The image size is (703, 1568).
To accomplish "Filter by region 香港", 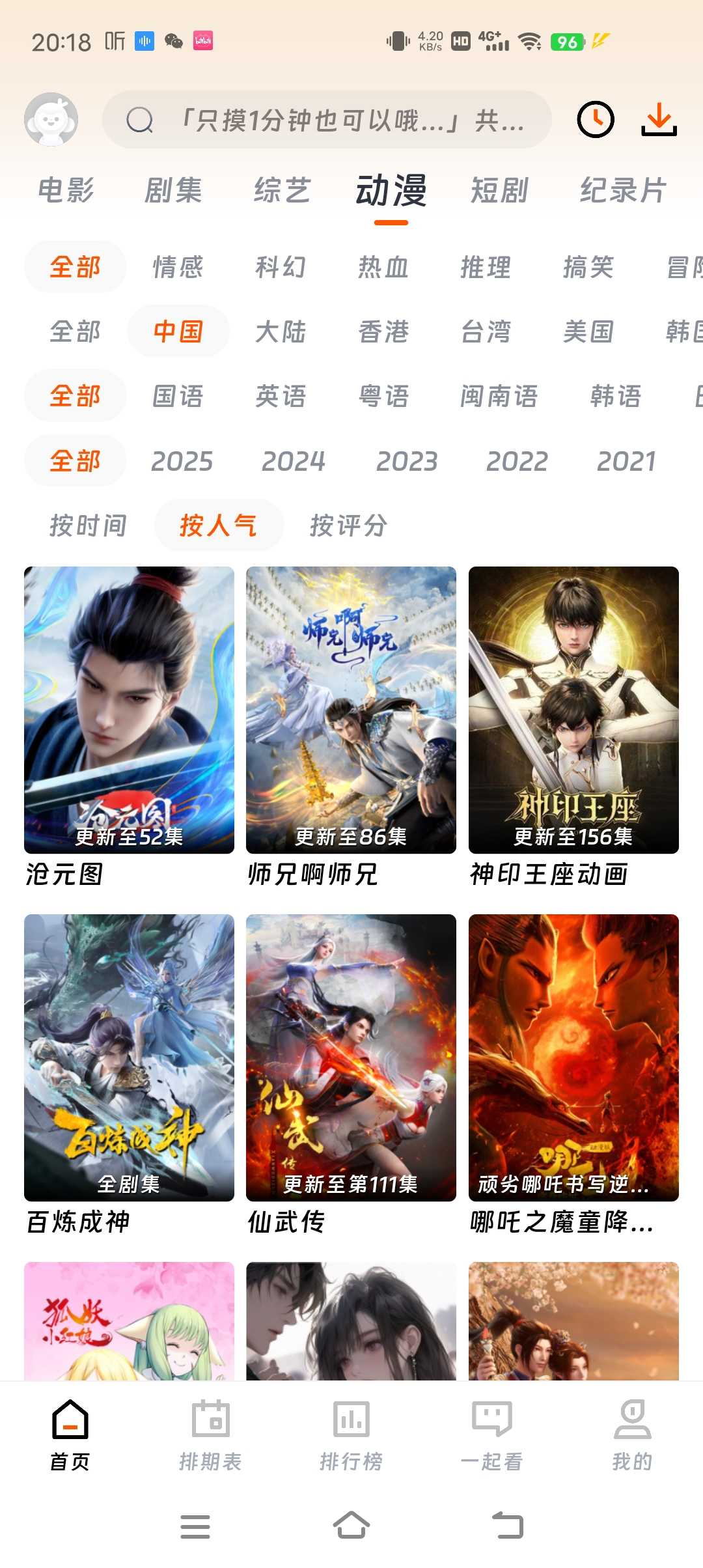I will [383, 331].
